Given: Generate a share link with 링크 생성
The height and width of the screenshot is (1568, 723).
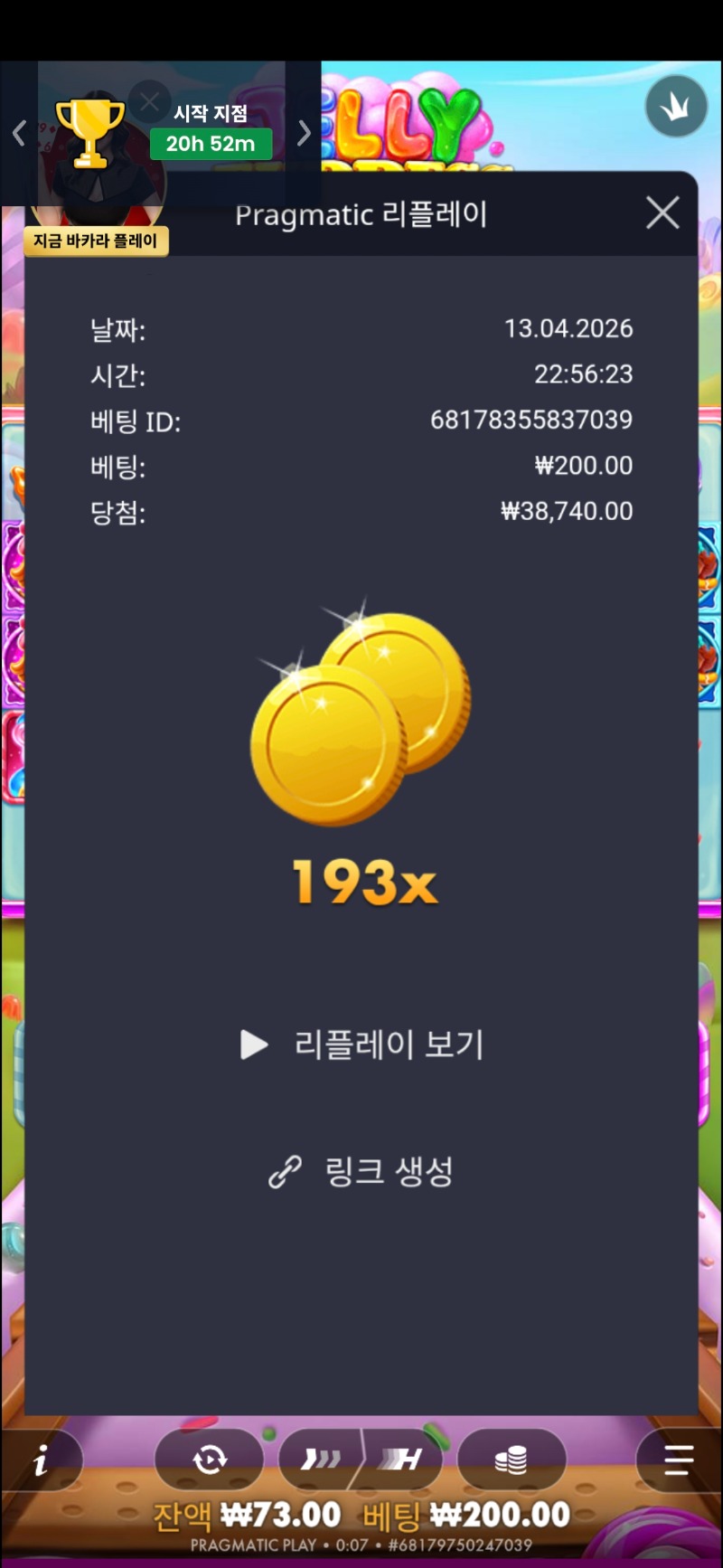Looking at the screenshot, I should click(363, 1171).
